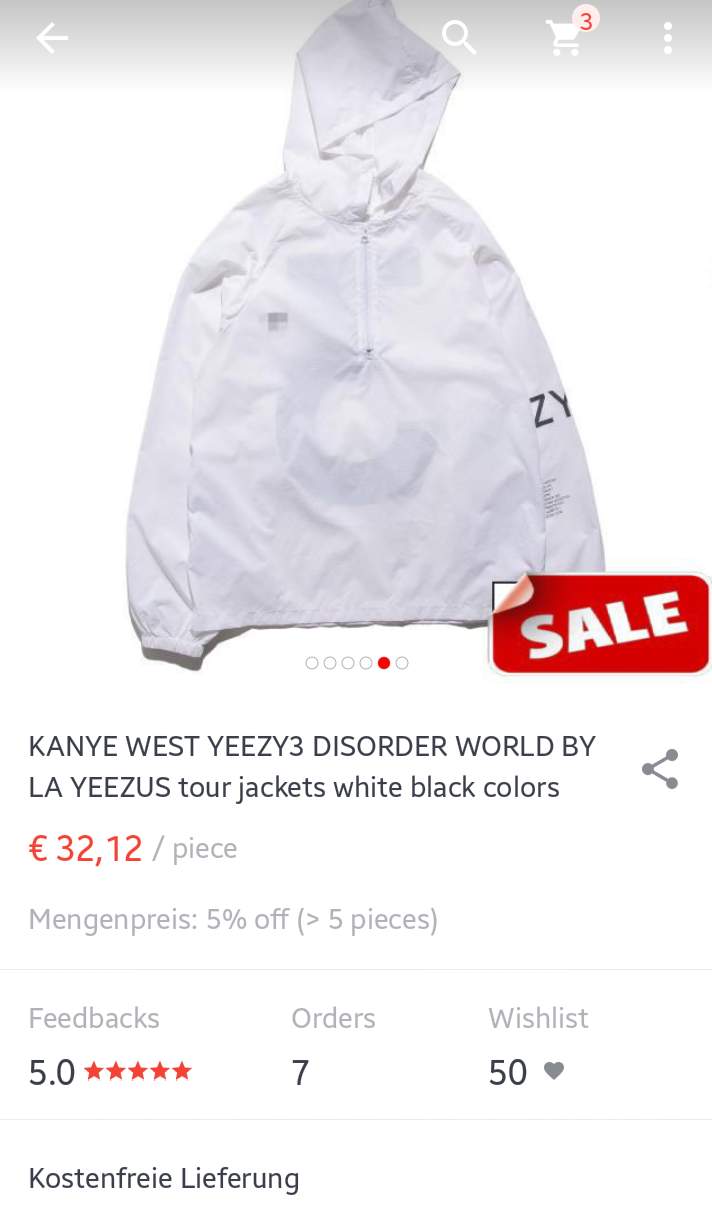
Task: Open the three-dot overflow menu
Action: pyautogui.click(x=667, y=38)
